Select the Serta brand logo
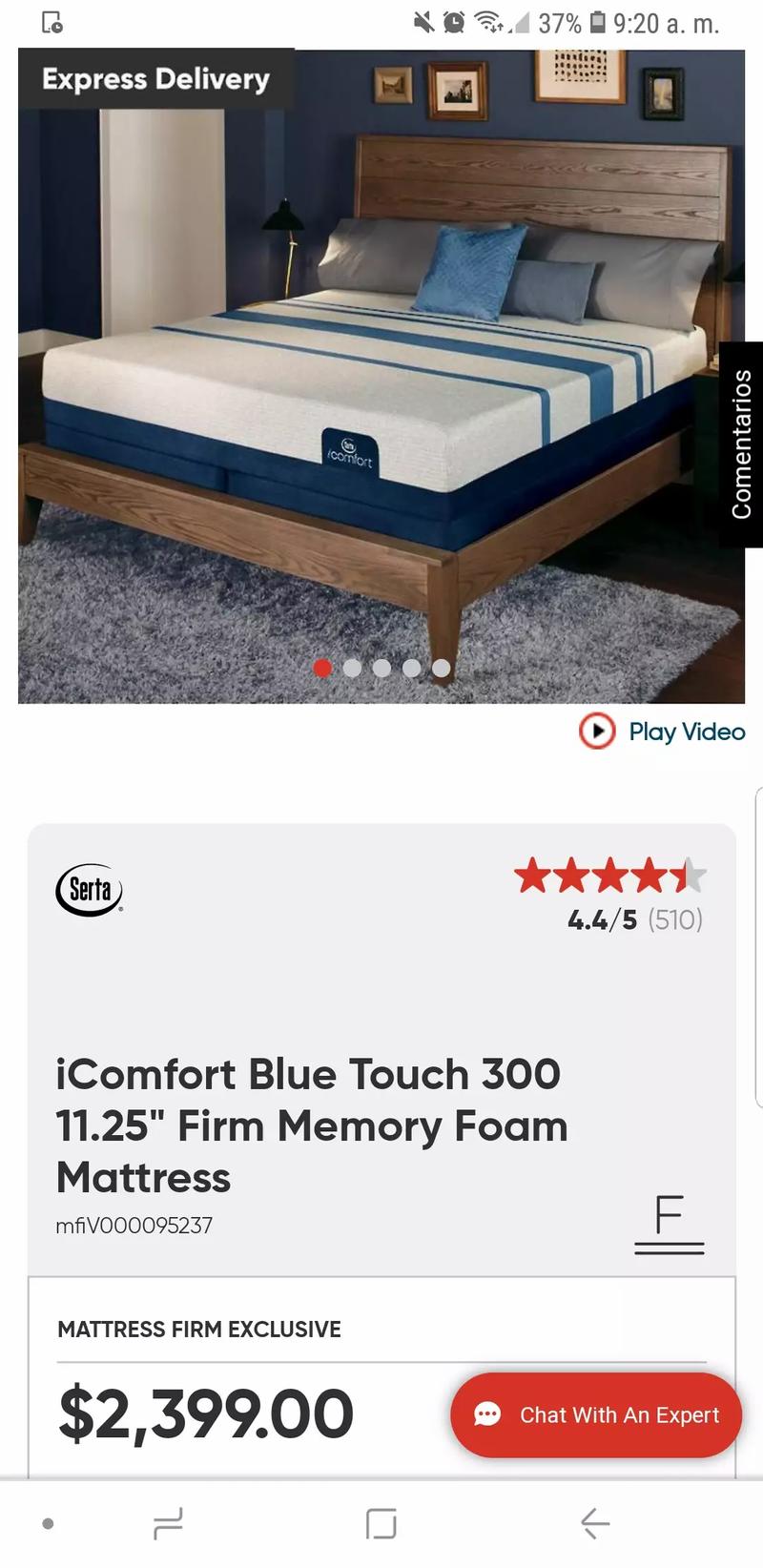Image resolution: width=763 pixels, height=1568 pixels. [x=89, y=890]
